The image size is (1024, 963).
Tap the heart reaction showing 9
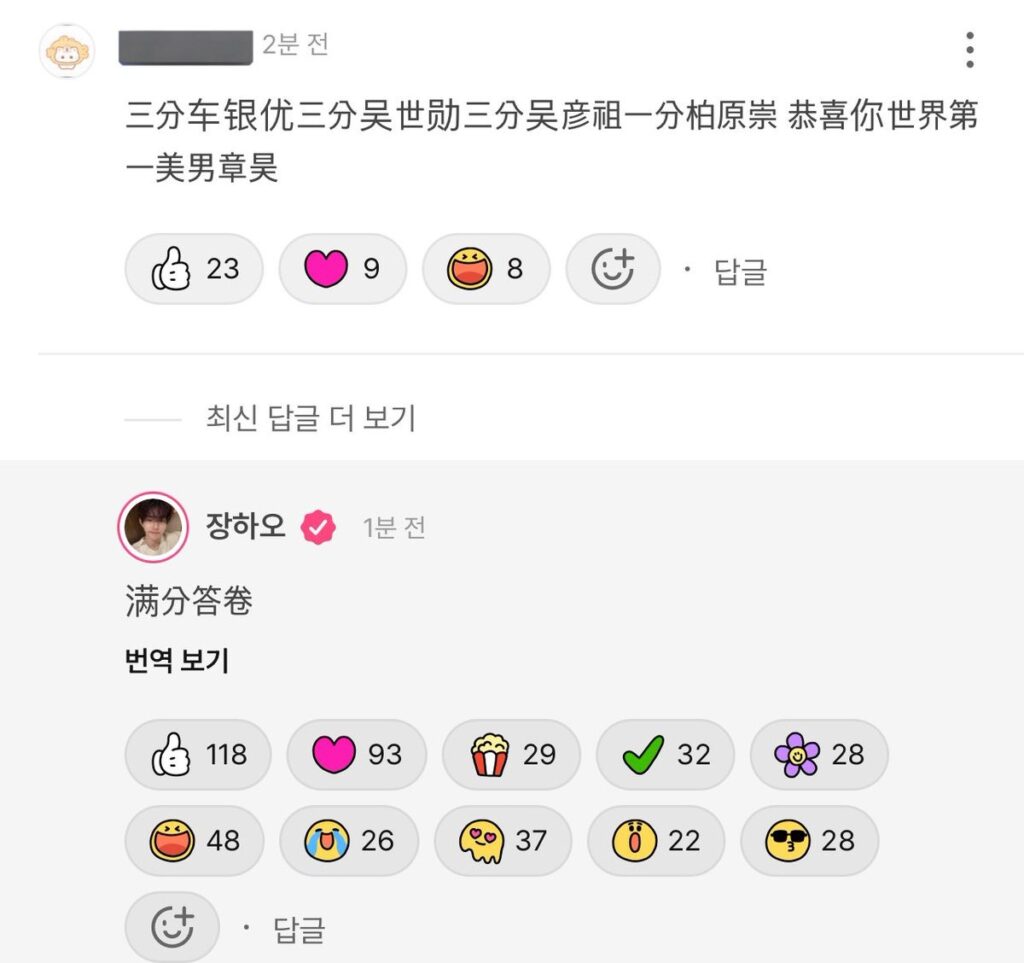[342, 269]
